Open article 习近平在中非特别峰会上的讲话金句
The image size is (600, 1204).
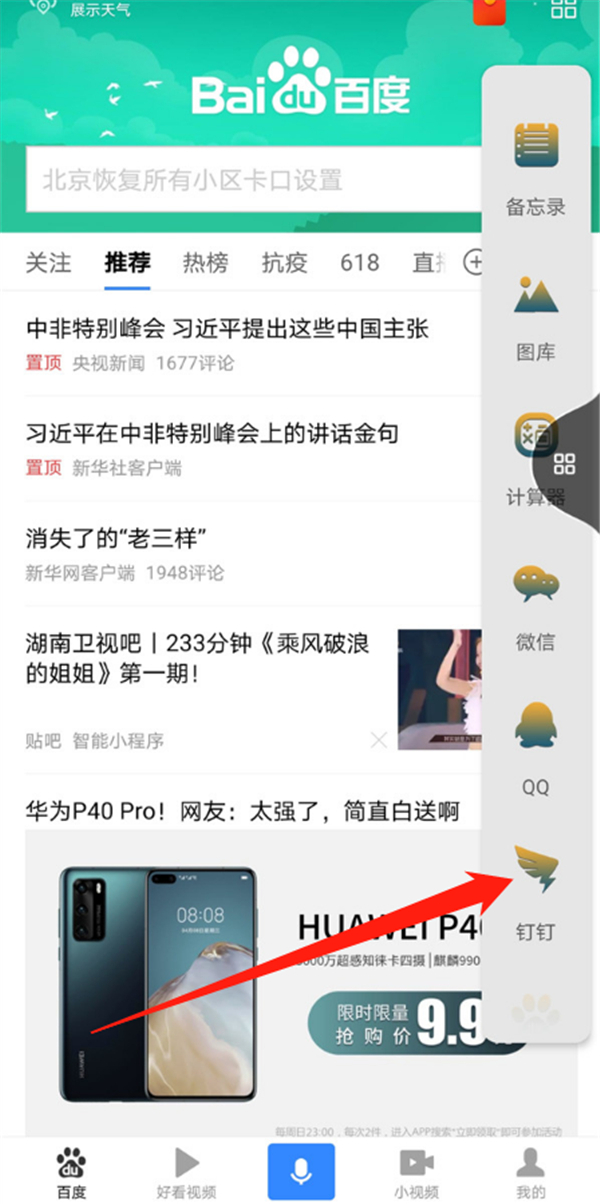click(212, 433)
